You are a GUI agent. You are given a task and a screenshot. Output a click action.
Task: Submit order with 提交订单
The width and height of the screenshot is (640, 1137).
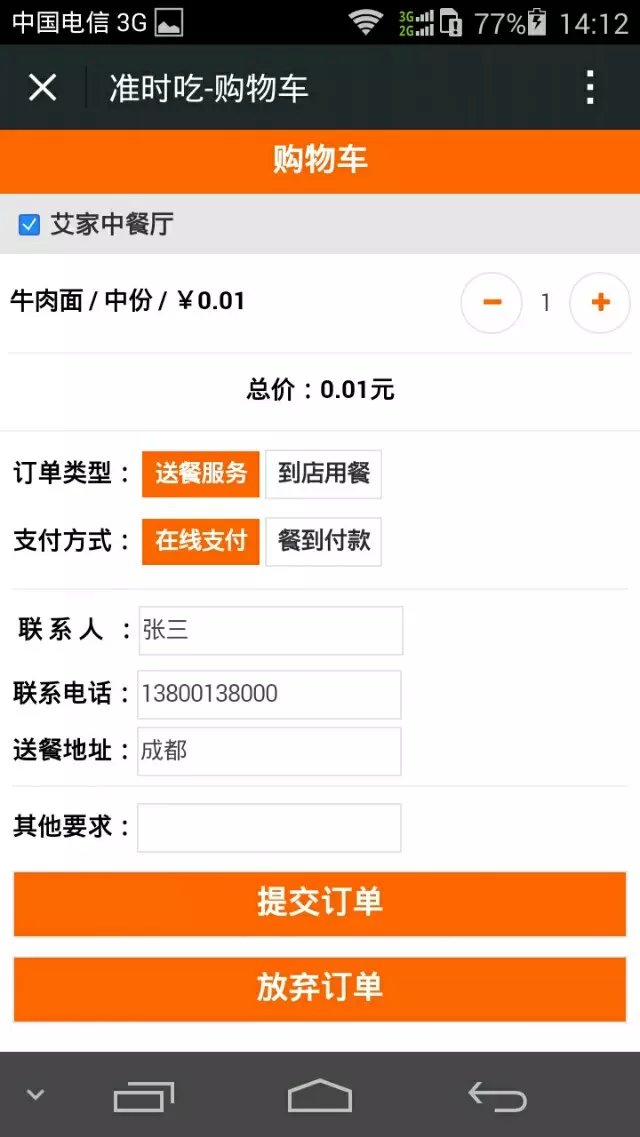click(320, 903)
